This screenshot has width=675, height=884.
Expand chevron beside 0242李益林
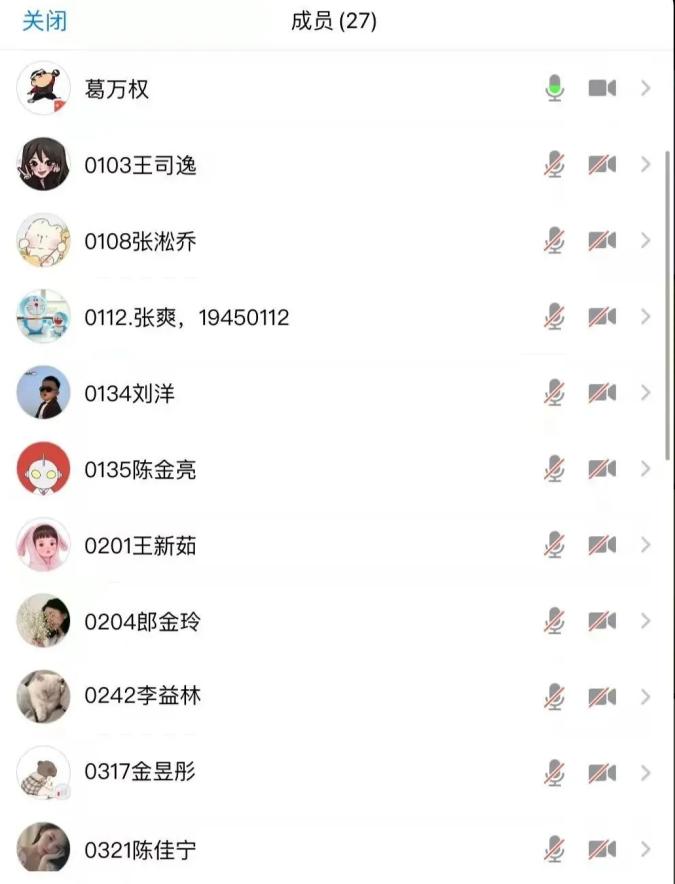646,697
